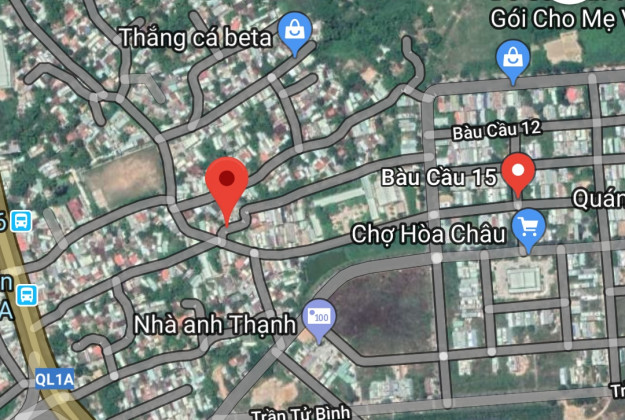Viewport: 625px width, 420px height.
Task: Open the Thắng cá beta shop marker
Action: 294,37
